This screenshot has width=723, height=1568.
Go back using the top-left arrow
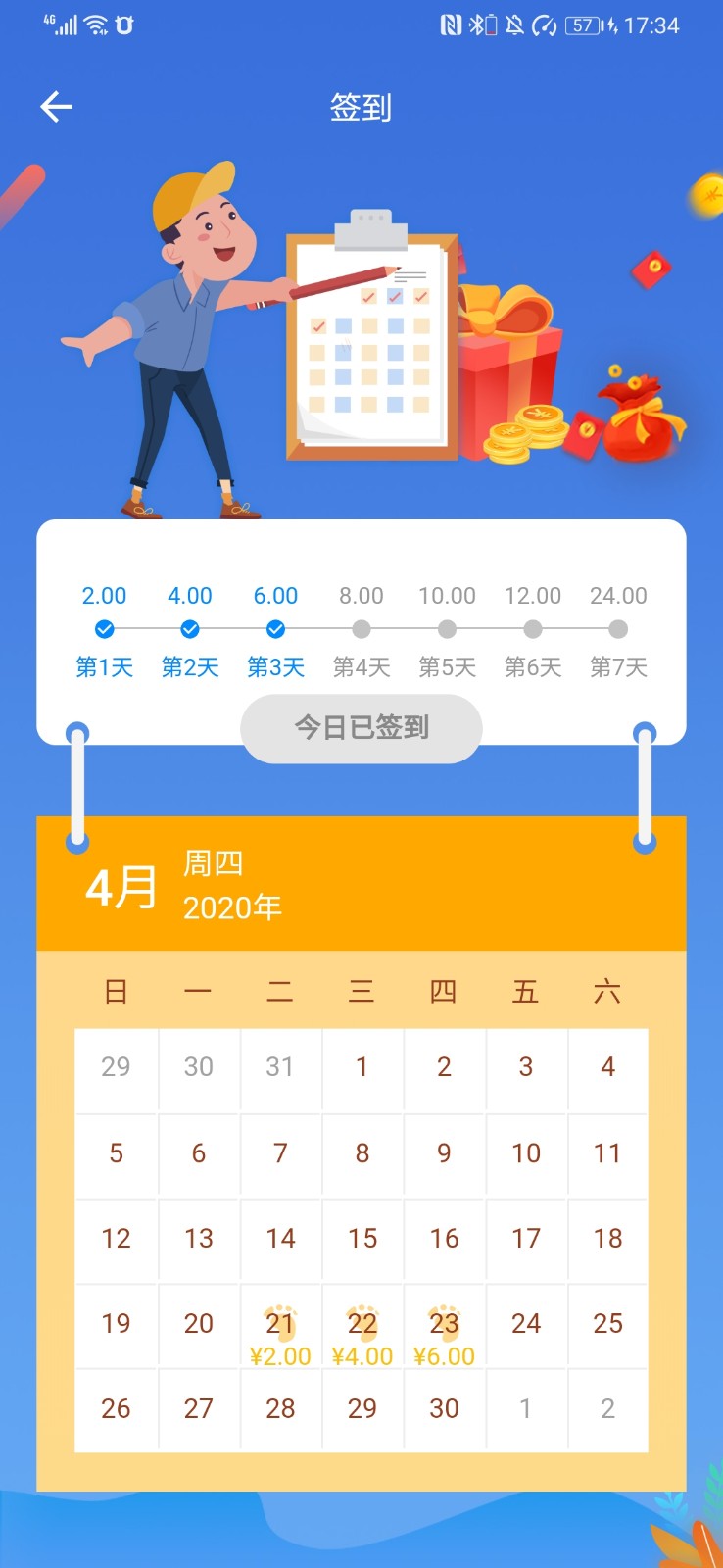(x=56, y=106)
